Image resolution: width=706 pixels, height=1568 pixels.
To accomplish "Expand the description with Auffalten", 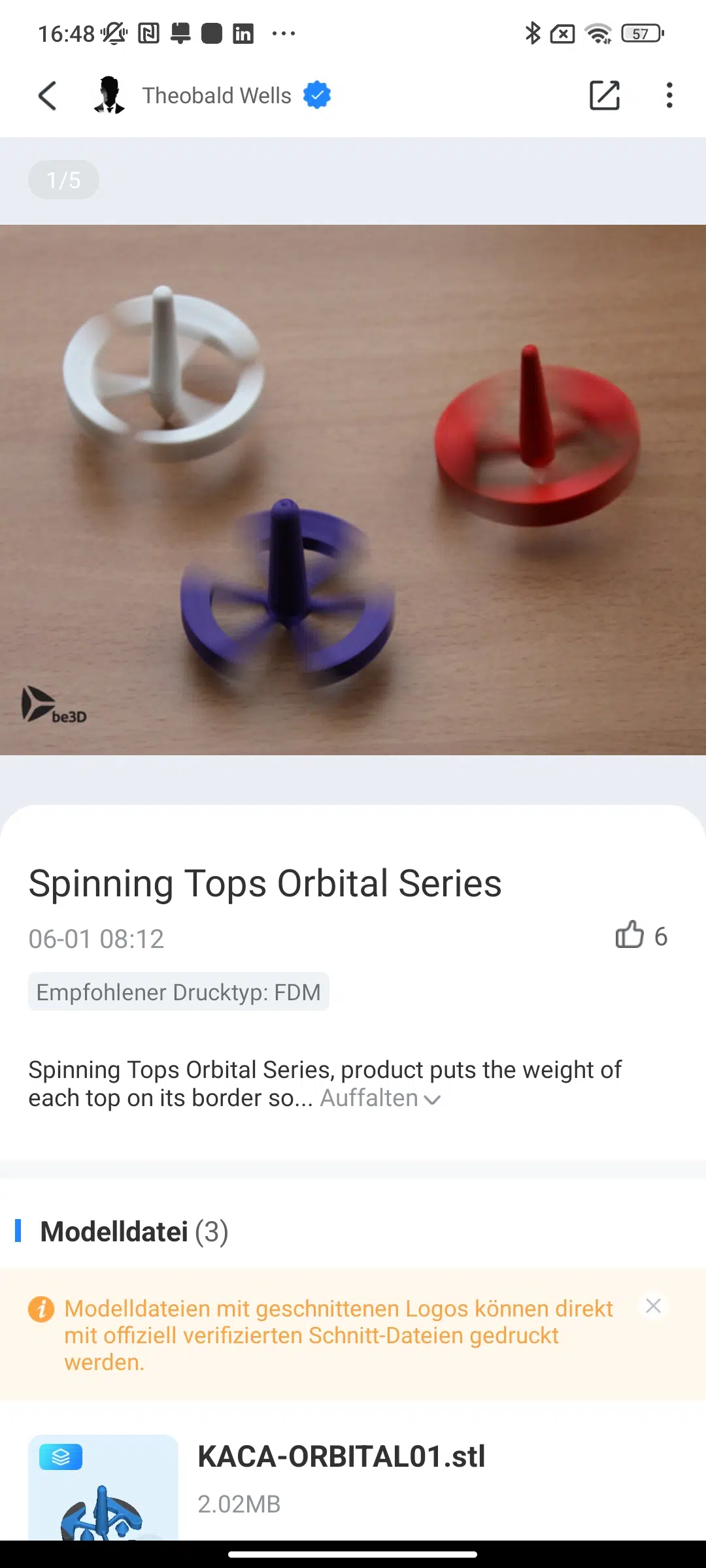I will (x=380, y=1098).
